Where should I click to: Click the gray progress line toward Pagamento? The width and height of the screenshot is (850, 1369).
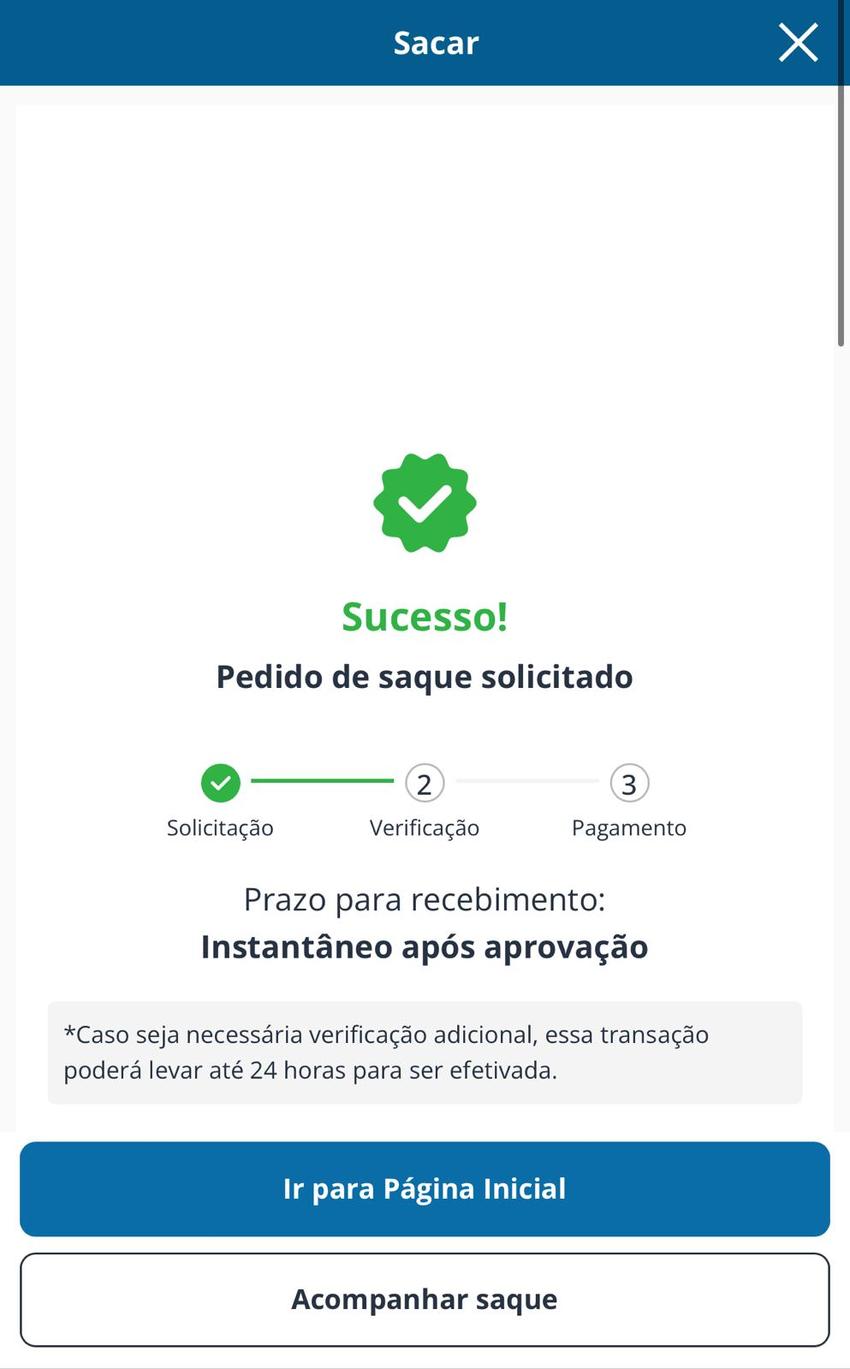pyautogui.click(x=527, y=783)
